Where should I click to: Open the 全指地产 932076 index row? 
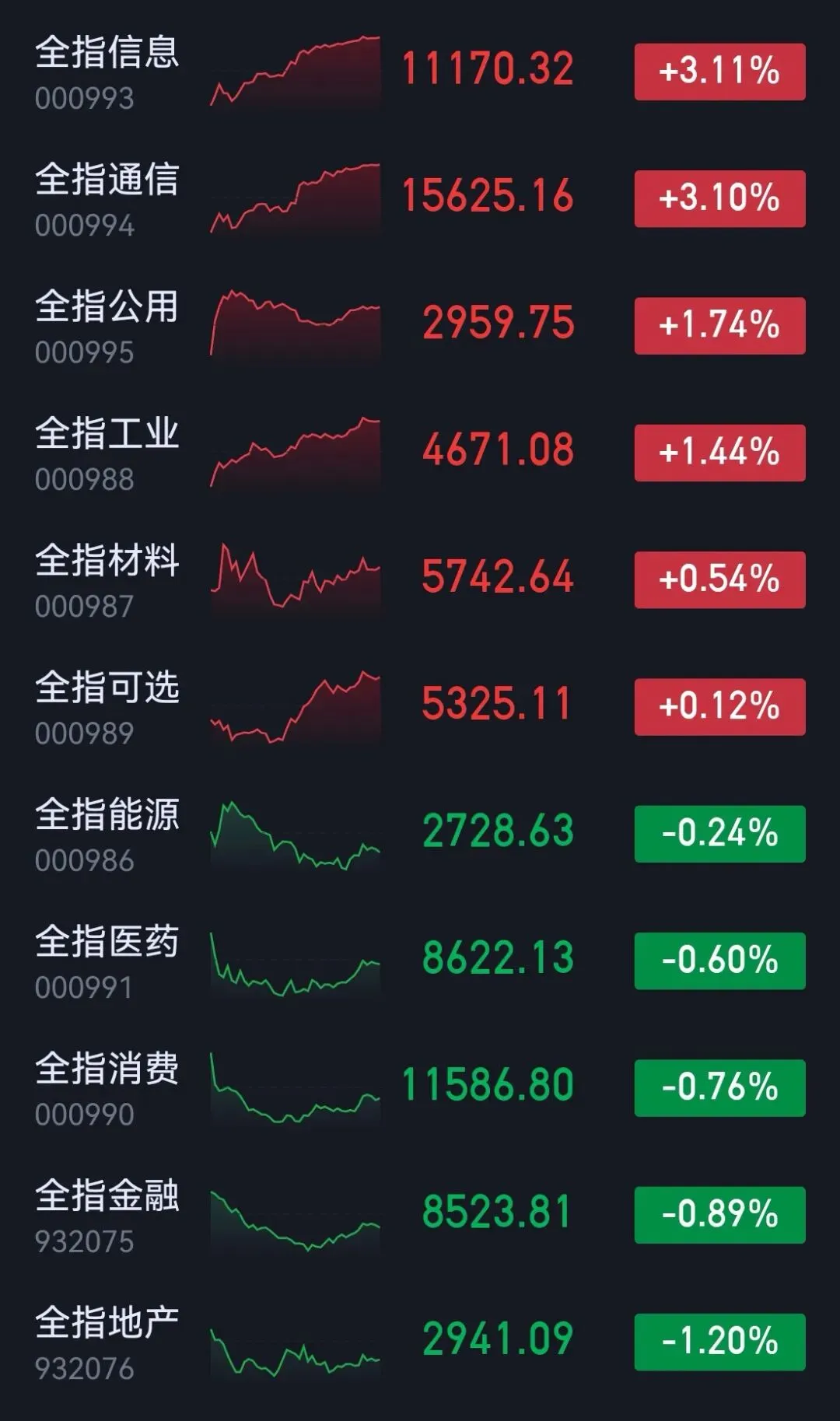point(420,1342)
